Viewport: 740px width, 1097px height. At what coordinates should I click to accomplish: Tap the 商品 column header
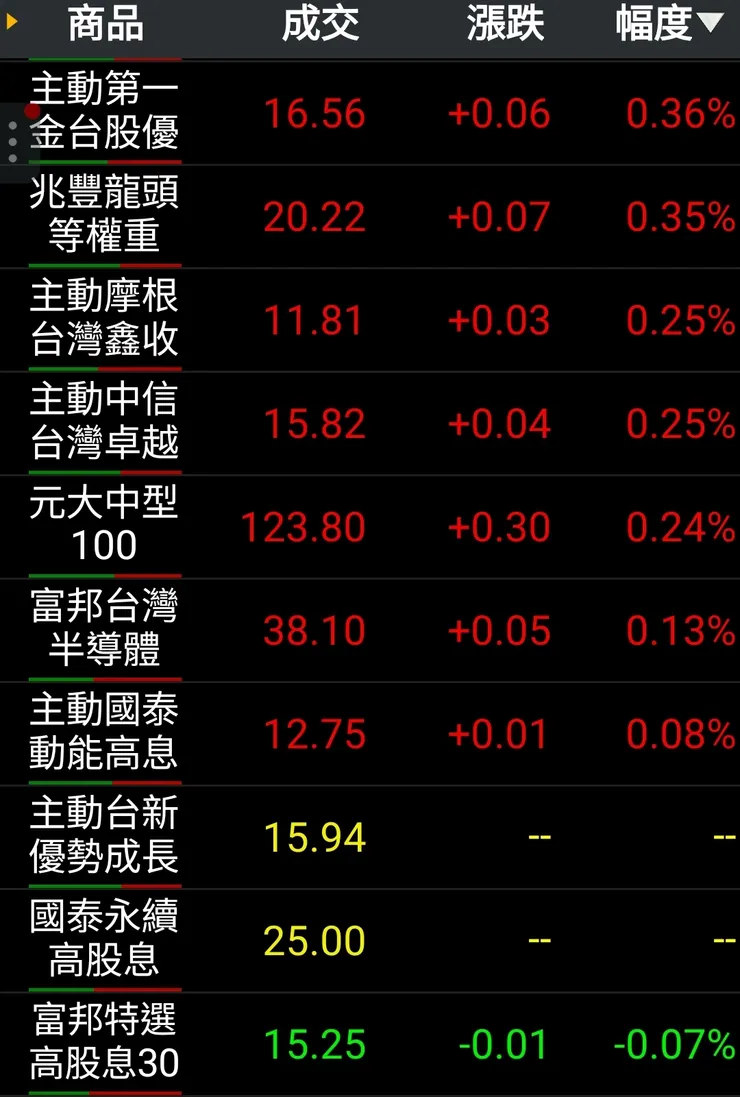coord(105,26)
